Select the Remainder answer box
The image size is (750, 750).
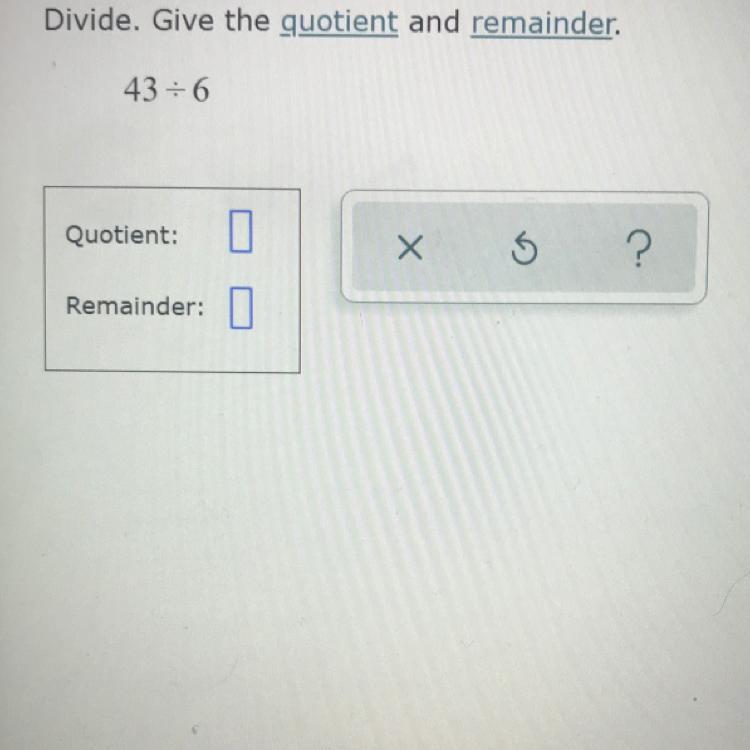coord(241,308)
